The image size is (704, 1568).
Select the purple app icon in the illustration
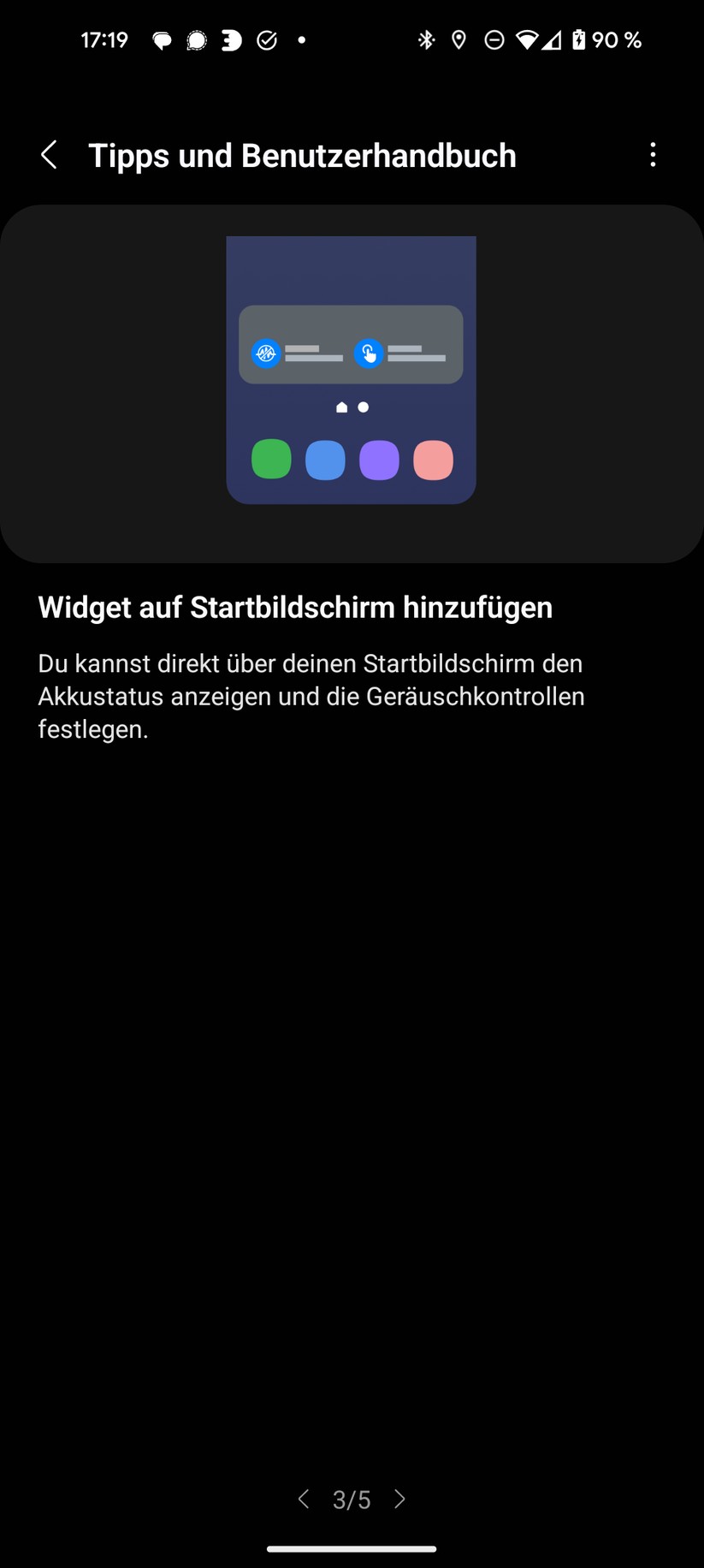coord(379,460)
